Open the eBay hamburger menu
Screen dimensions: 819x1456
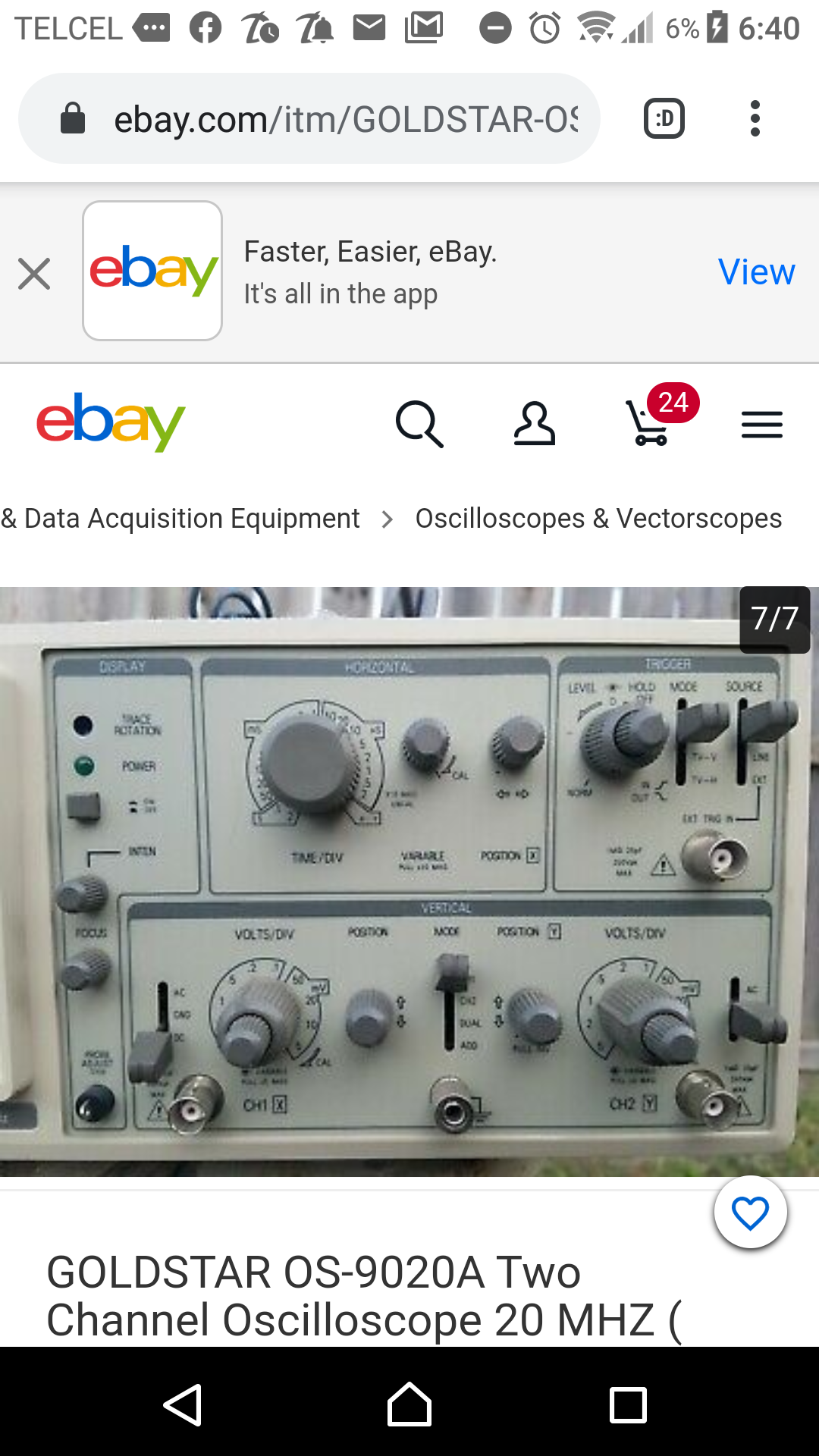click(x=762, y=424)
